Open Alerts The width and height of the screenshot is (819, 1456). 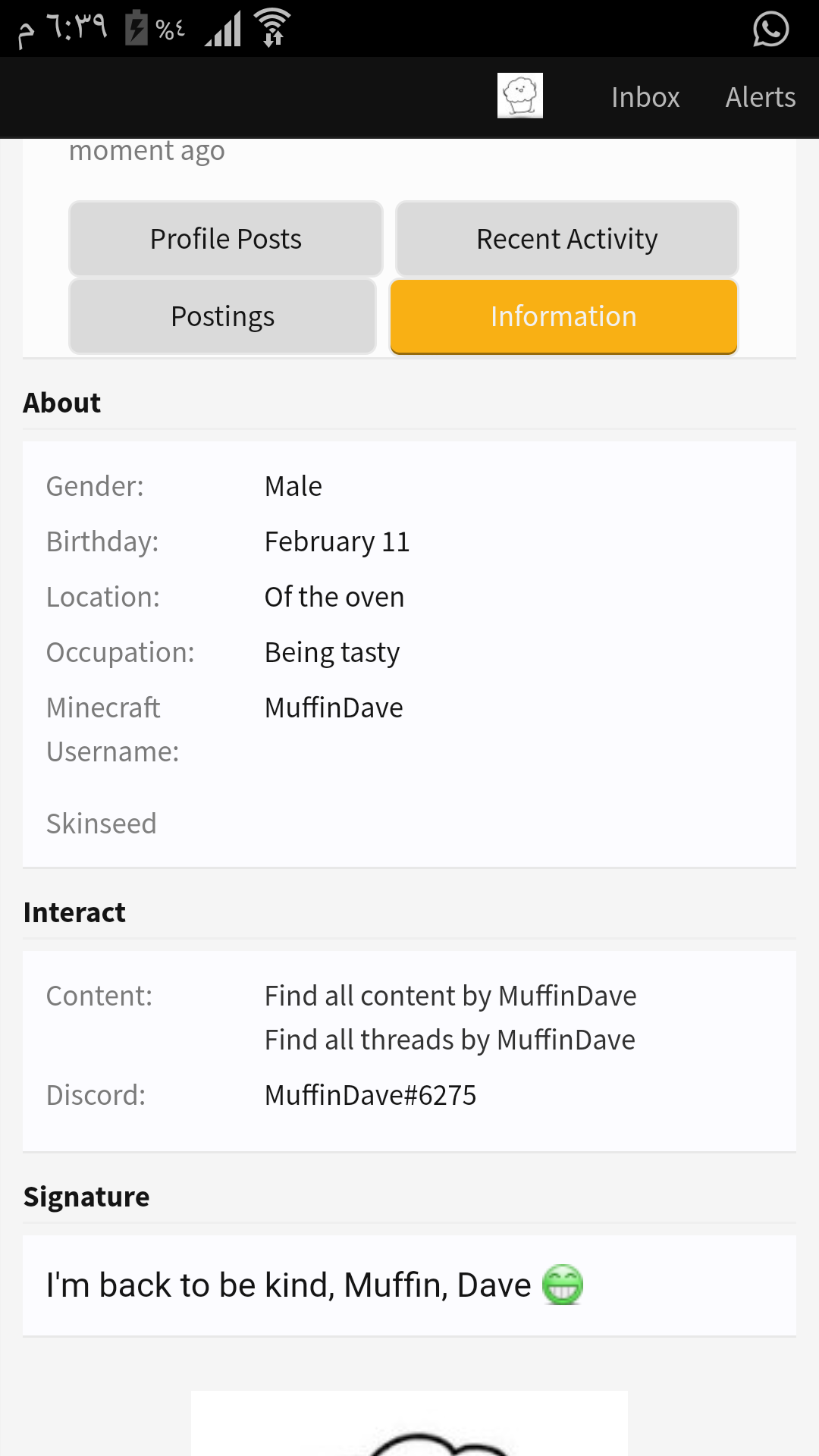761,97
